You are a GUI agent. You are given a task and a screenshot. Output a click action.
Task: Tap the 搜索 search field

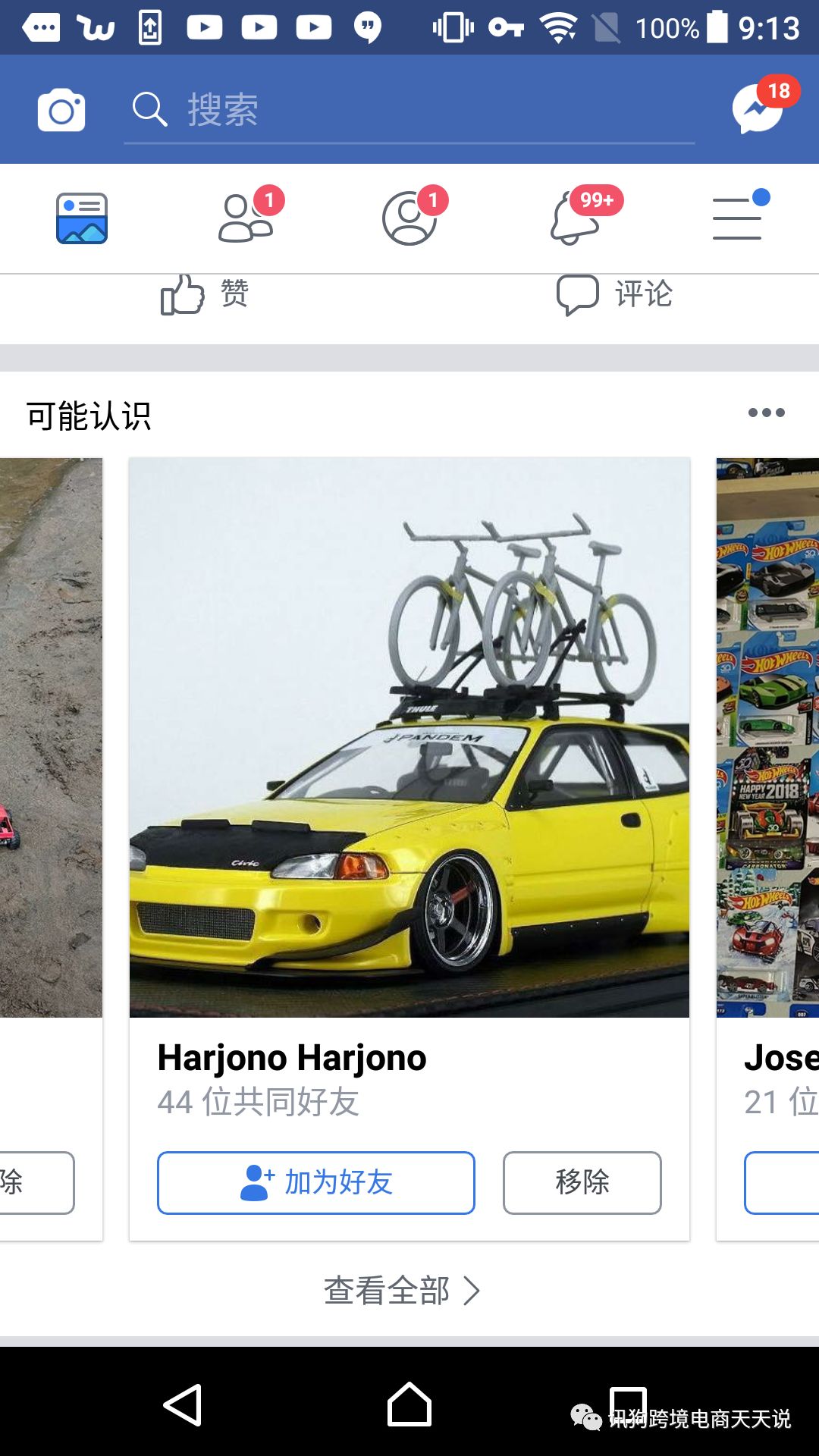click(x=409, y=110)
